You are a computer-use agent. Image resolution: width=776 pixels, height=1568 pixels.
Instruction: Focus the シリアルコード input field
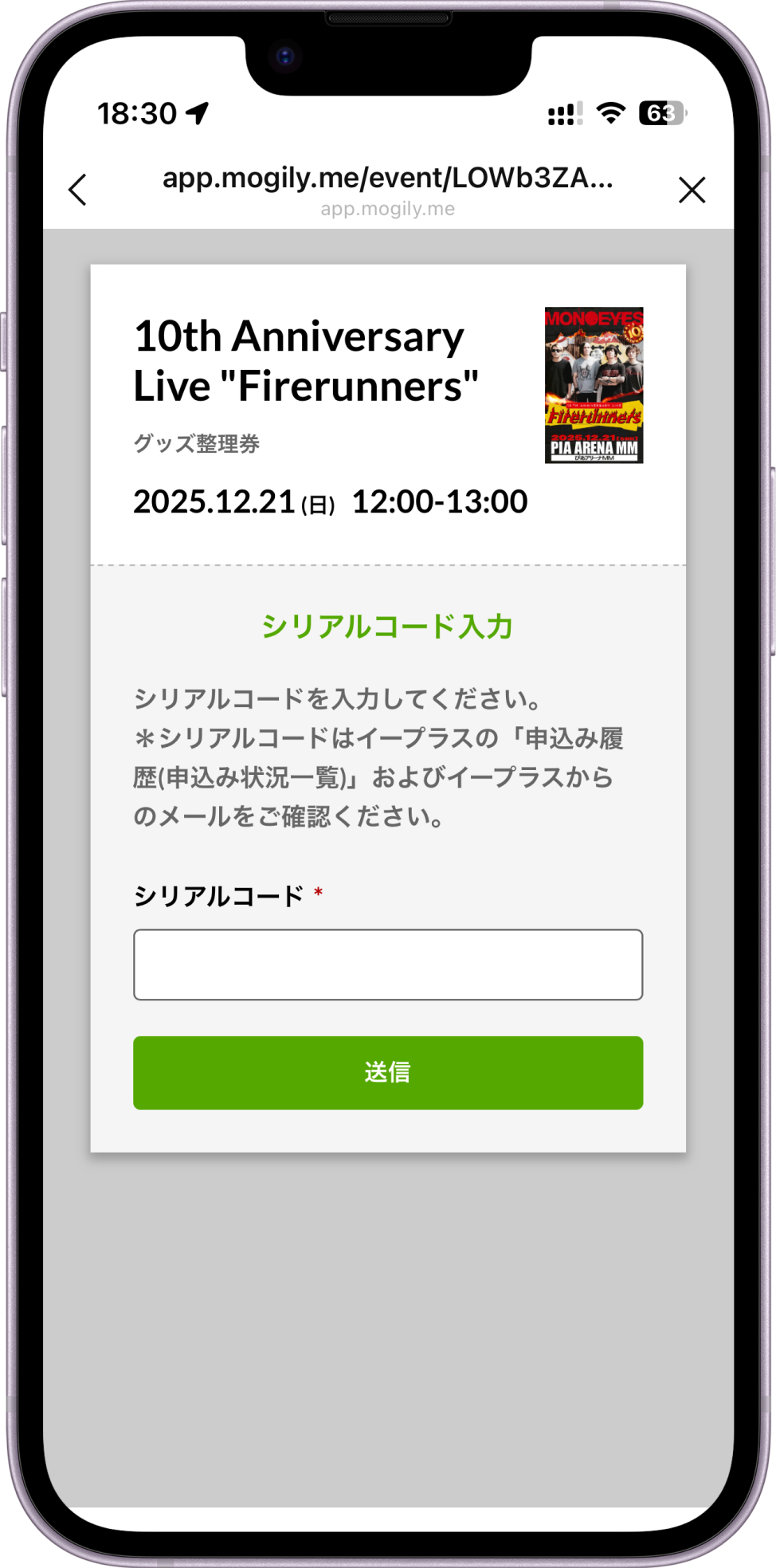click(x=388, y=965)
